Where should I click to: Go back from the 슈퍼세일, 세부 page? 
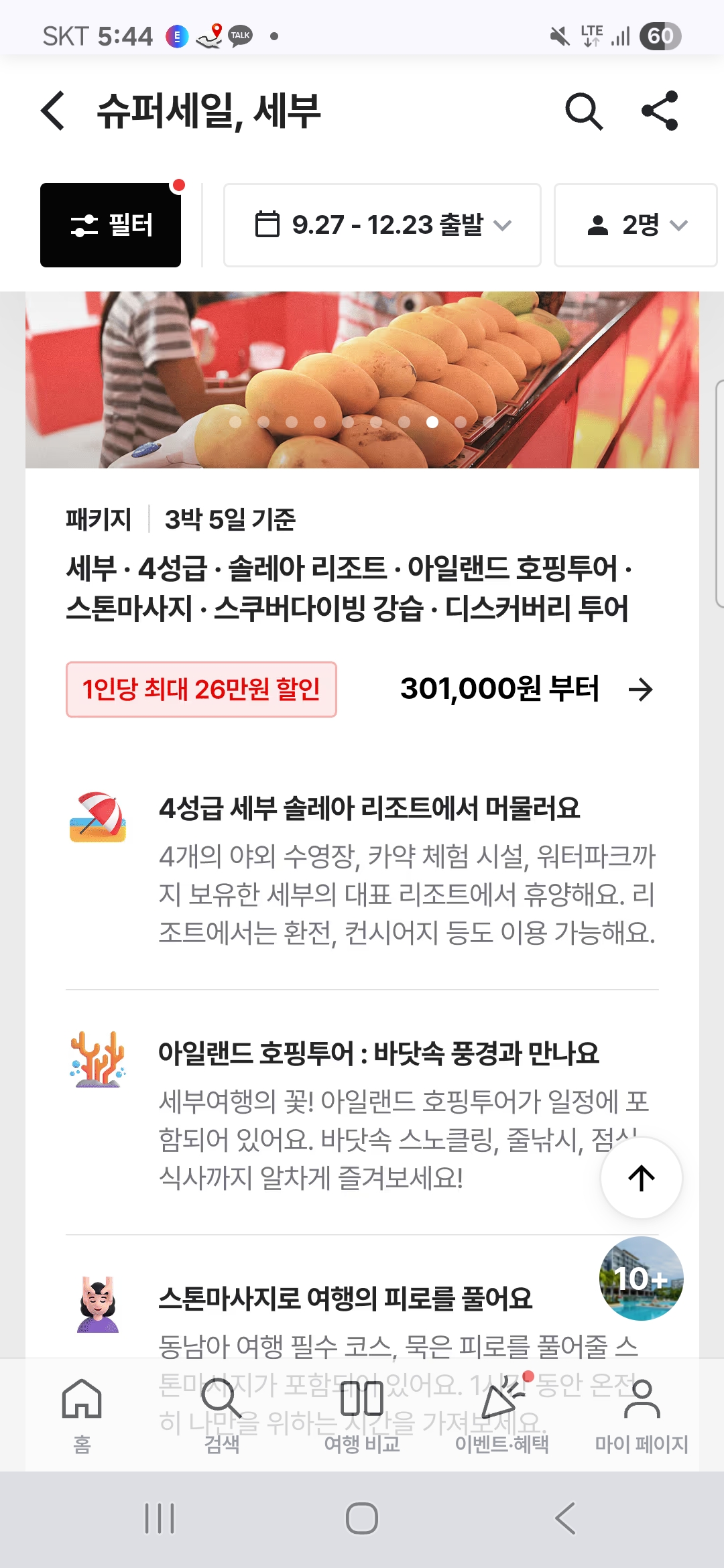pyautogui.click(x=54, y=111)
